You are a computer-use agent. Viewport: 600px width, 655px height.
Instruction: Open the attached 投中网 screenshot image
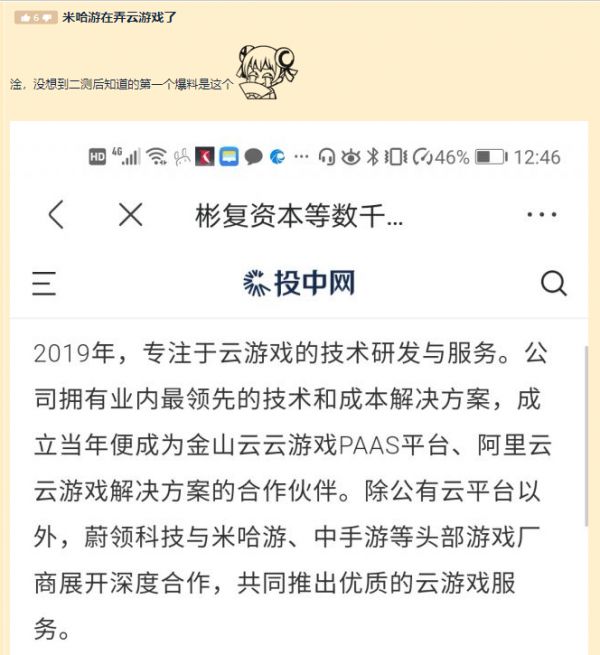tap(299, 390)
